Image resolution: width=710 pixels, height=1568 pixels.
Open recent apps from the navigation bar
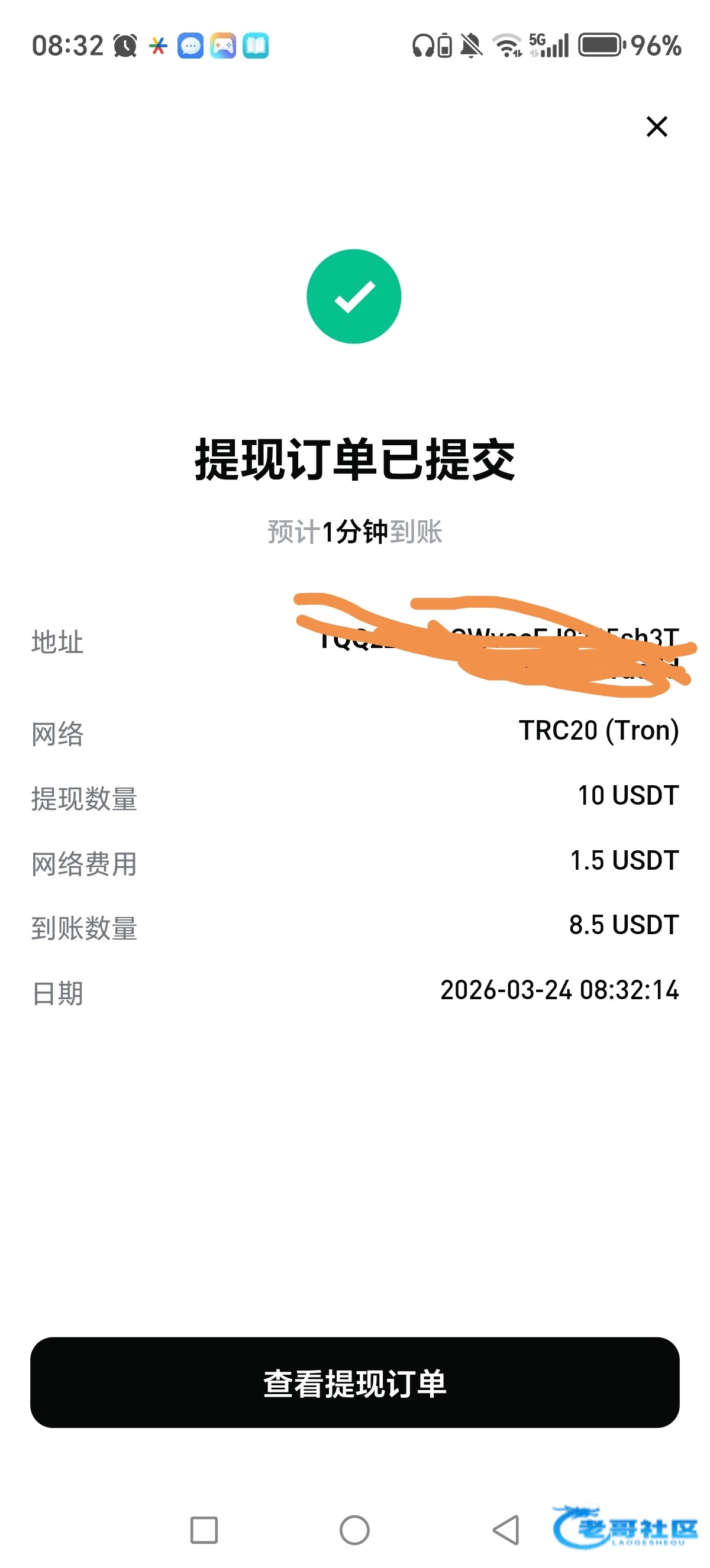point(204,1530)
